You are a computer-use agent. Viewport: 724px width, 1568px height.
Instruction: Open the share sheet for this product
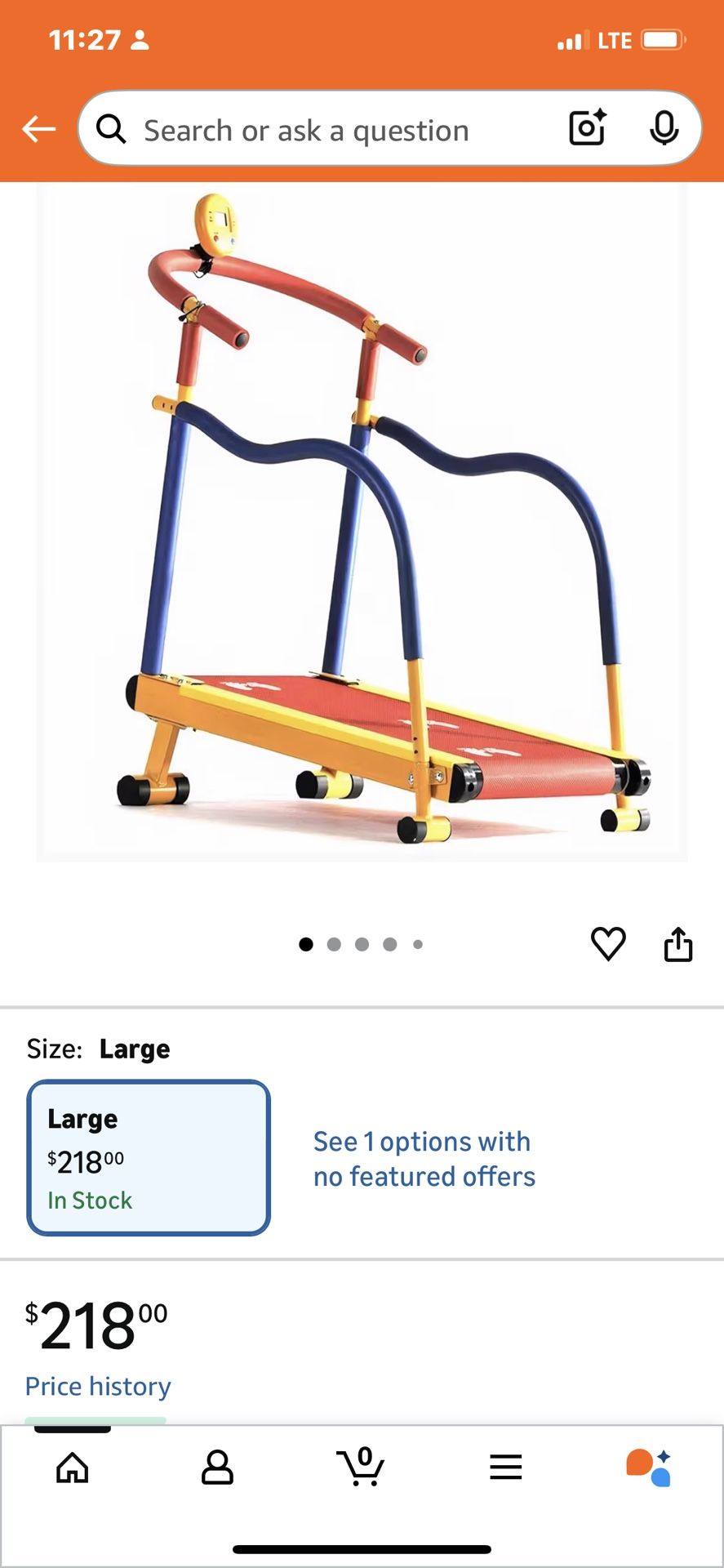(678, 944)
